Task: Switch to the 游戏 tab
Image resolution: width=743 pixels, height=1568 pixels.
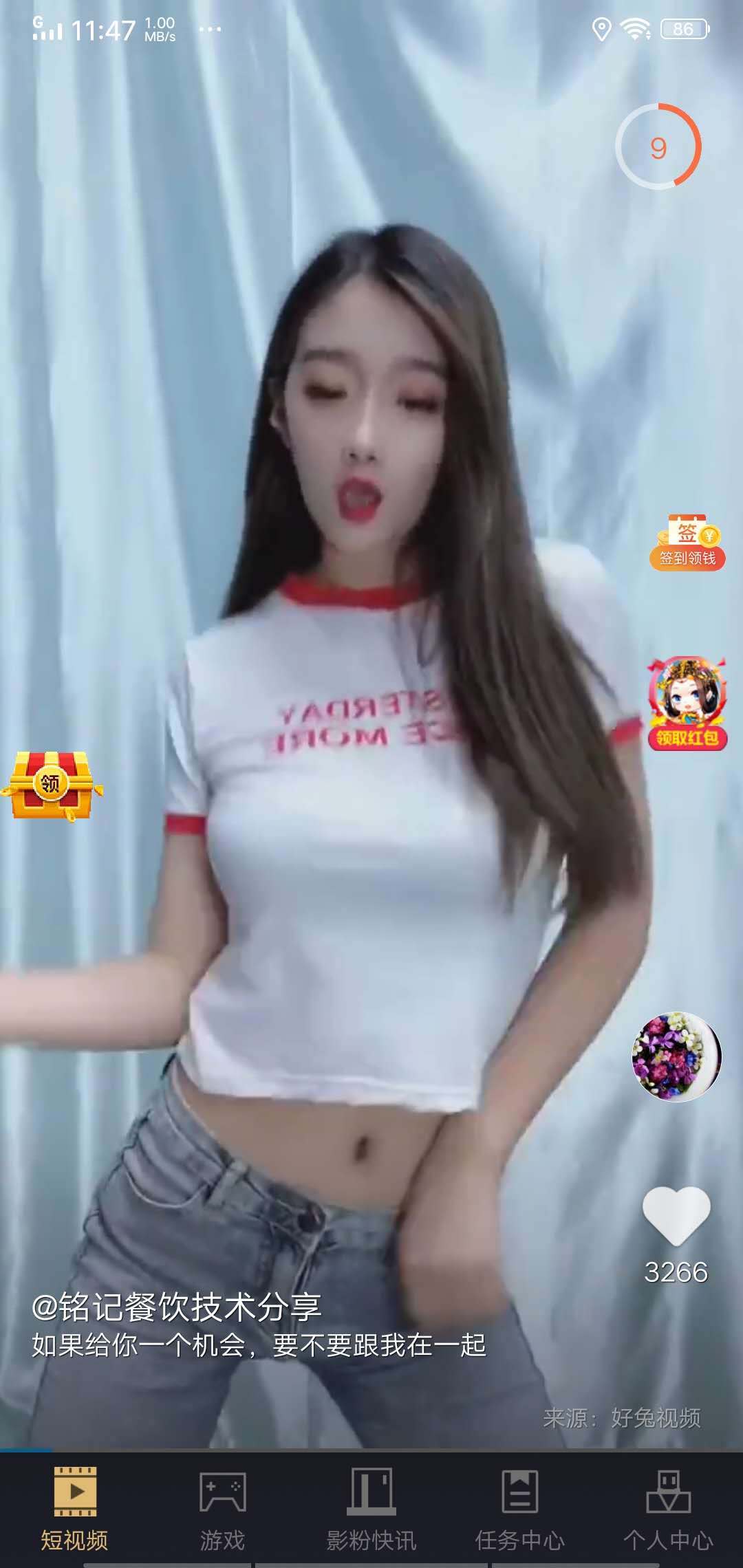Action: tap(222, 1509)
